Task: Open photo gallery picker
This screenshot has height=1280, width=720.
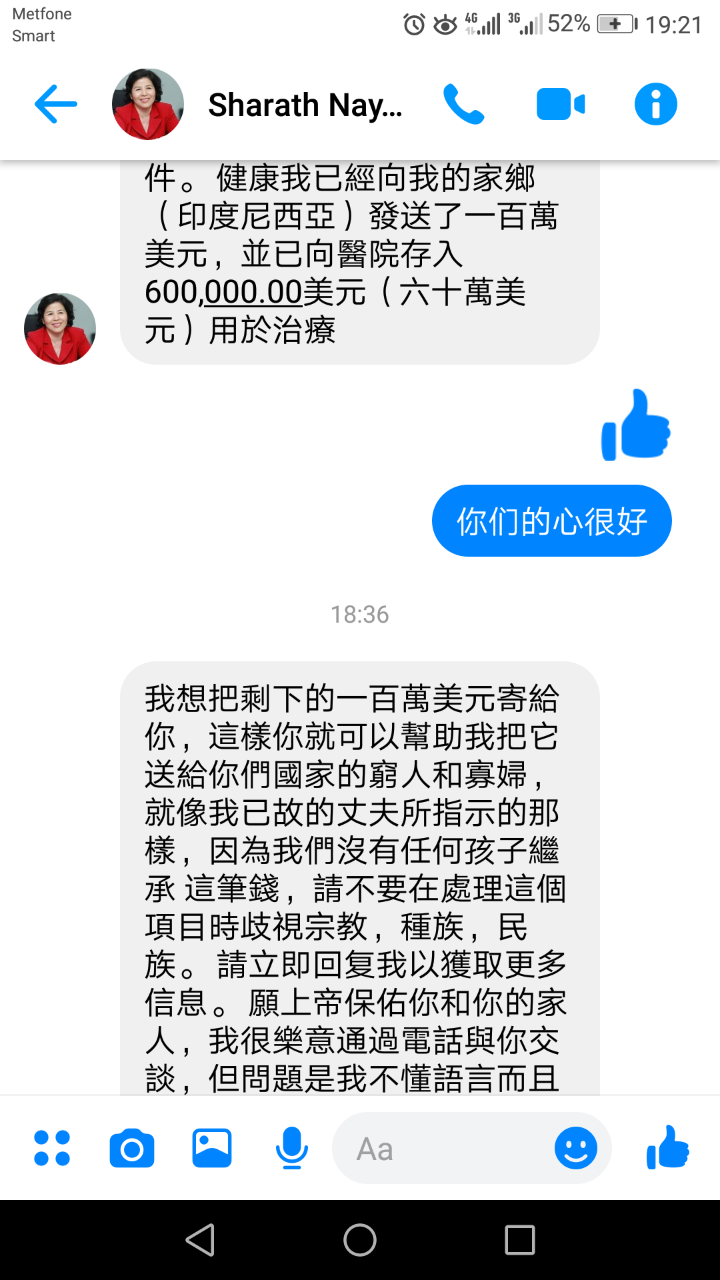Action: point(212,1148)
